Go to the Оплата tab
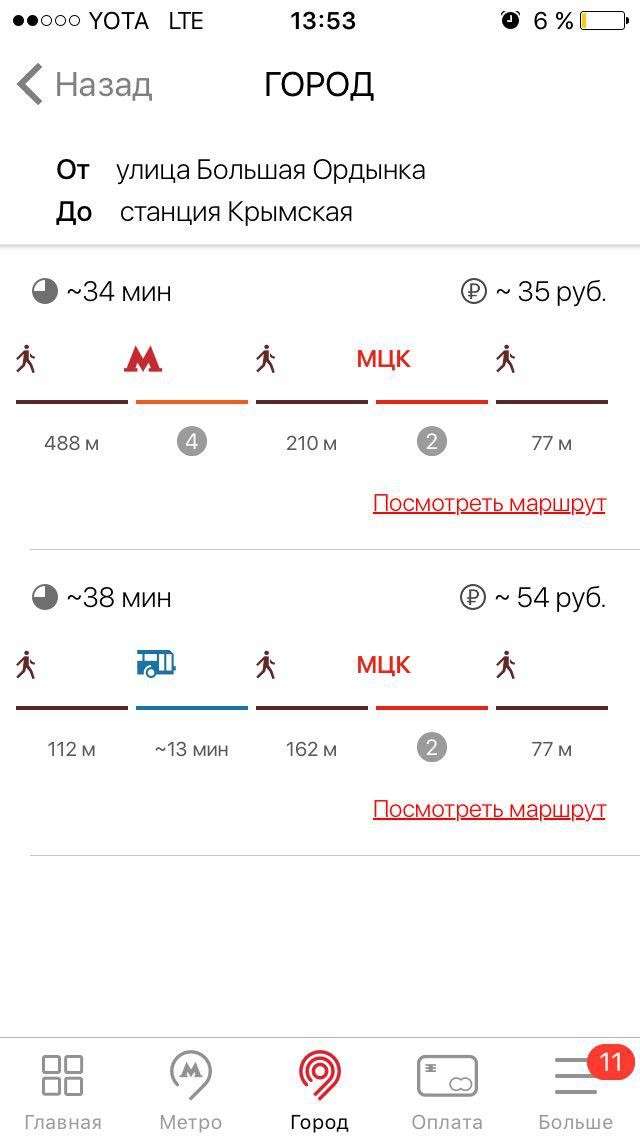This screenshot has width=640, height=1136. click(x=447, y=1089)
